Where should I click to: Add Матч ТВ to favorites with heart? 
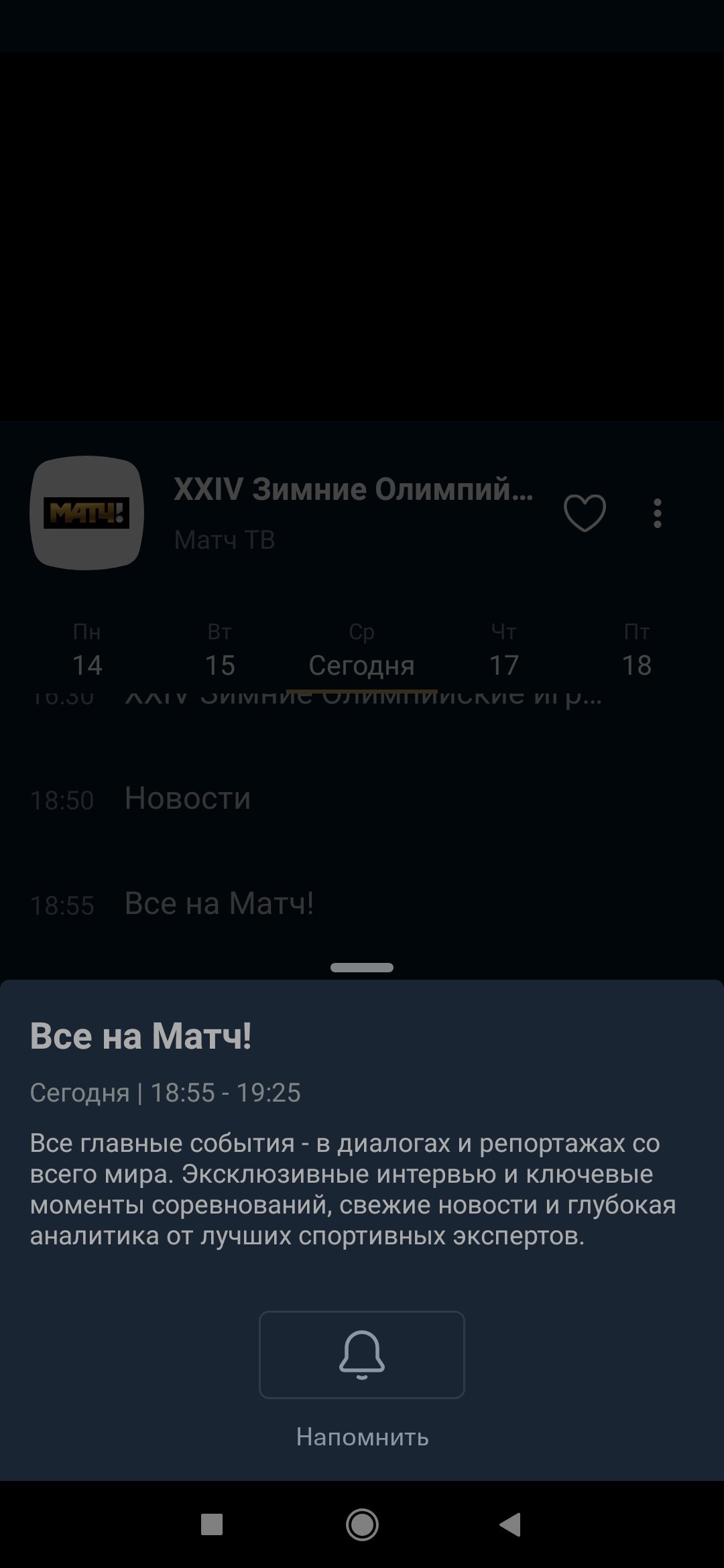(585, 513)
